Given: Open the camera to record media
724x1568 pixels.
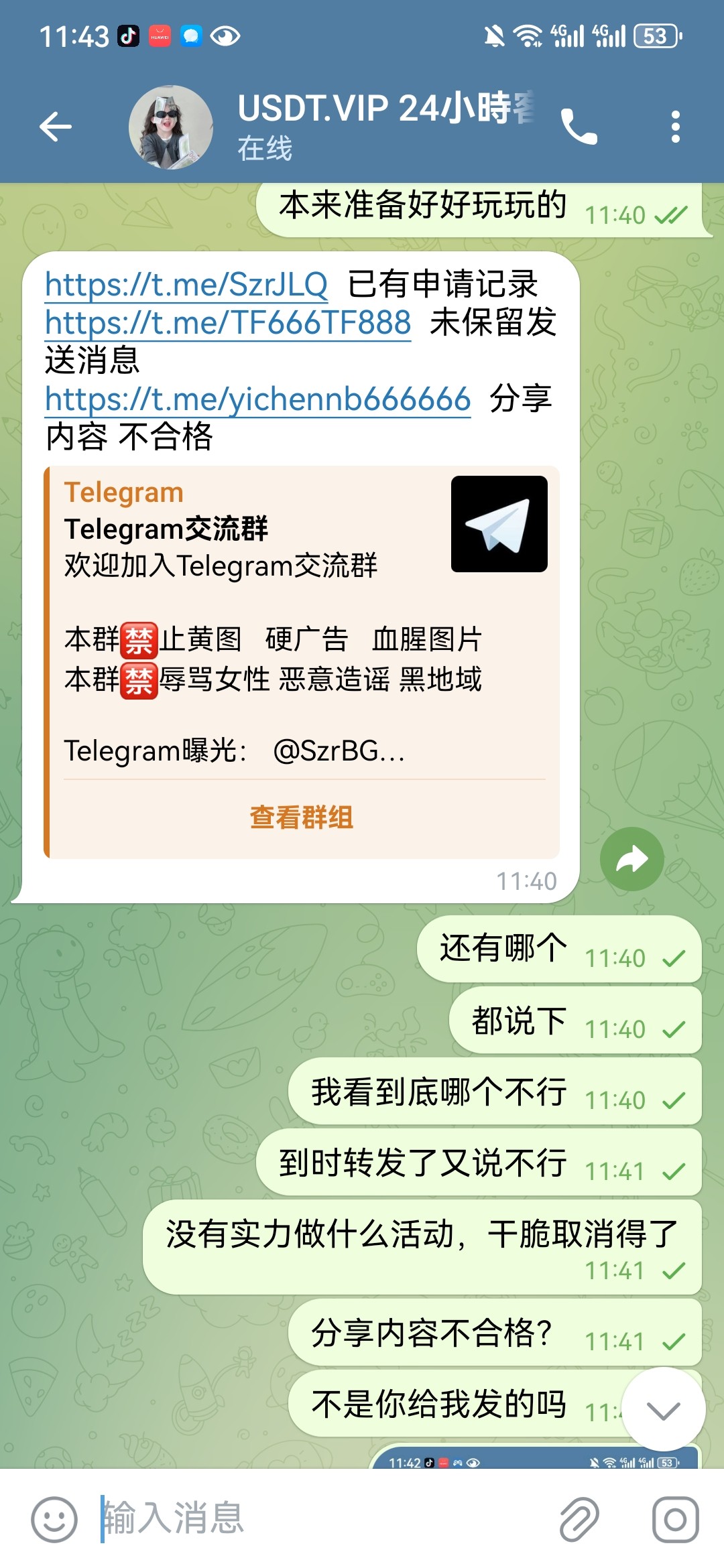Looking at the screenshot, I should click(675, 1519).
